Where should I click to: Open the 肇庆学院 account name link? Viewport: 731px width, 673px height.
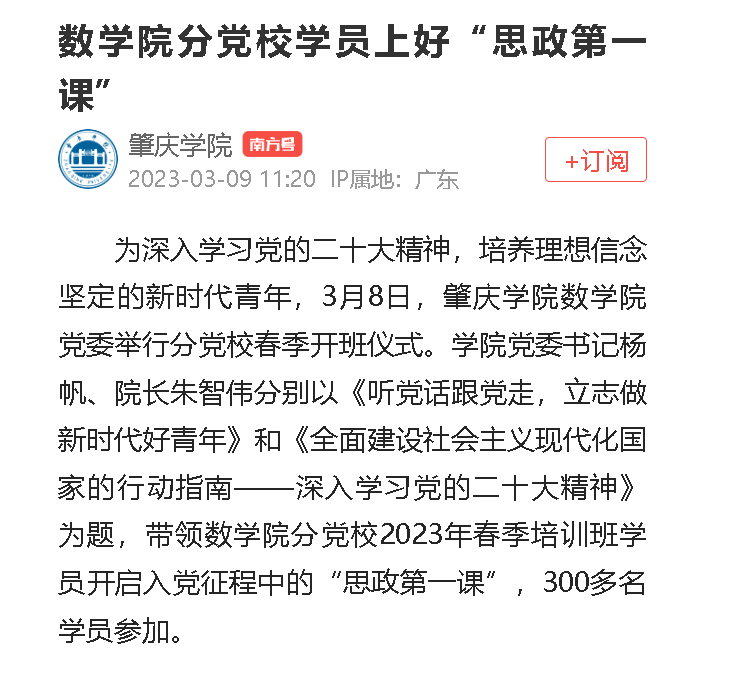(180, 146)
